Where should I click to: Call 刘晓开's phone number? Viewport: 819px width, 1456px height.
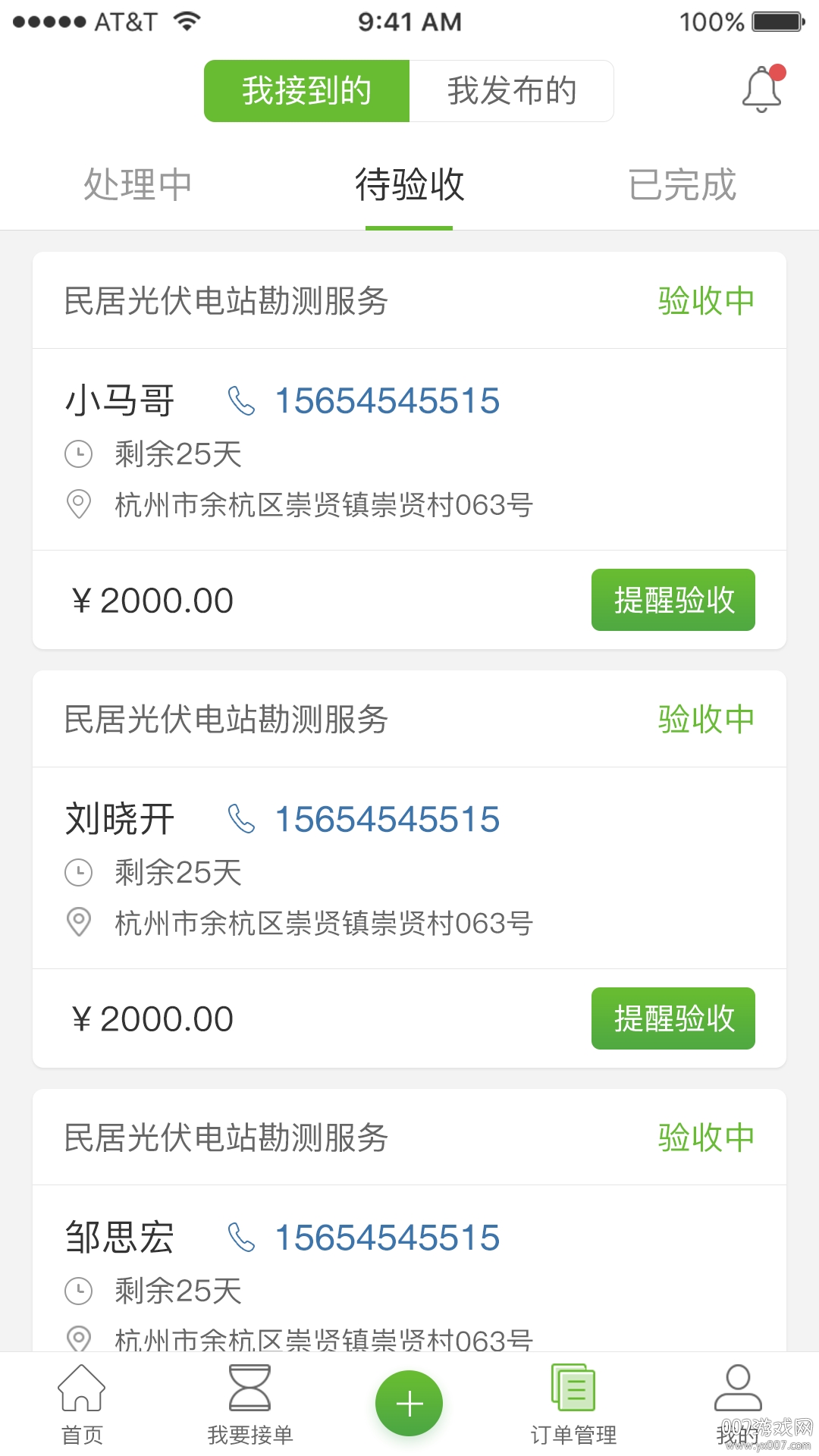[x=387, y=819]
